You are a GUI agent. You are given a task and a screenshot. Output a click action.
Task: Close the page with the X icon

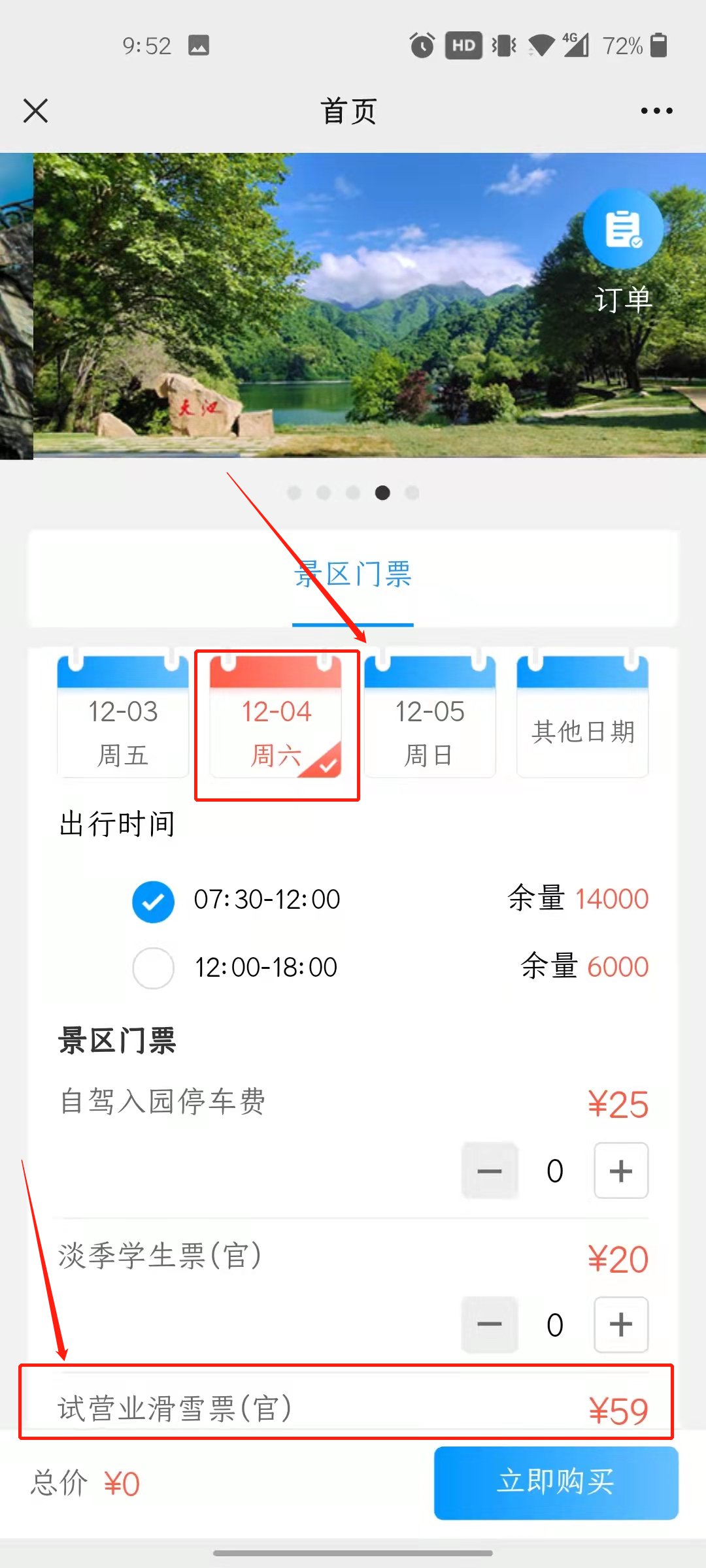[x=35, y=110]
